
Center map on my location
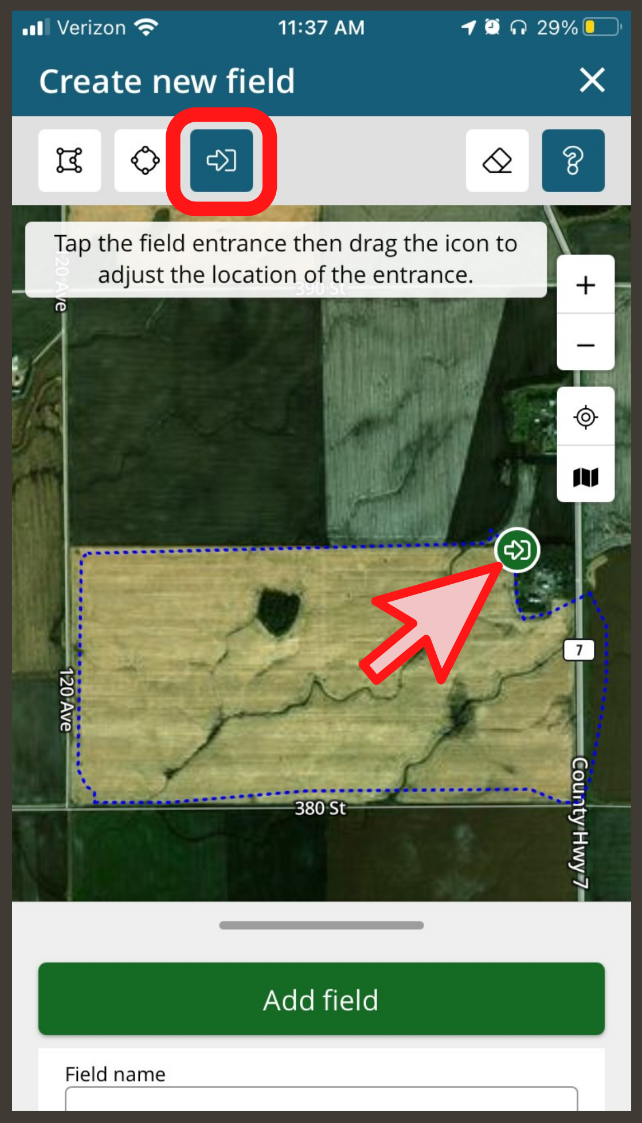click(x=586, y=417)
